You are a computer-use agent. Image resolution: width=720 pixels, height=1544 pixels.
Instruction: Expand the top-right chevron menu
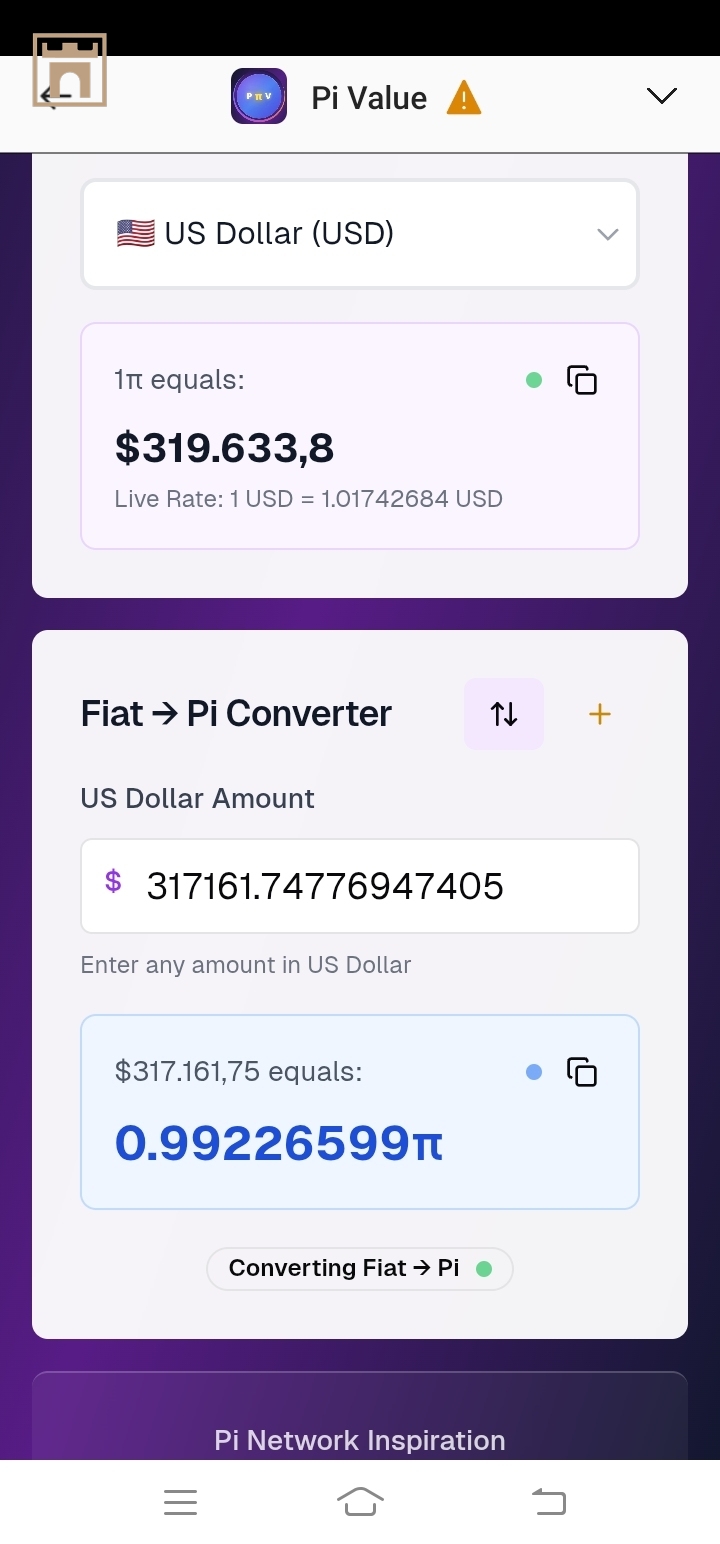pos(661,96)
